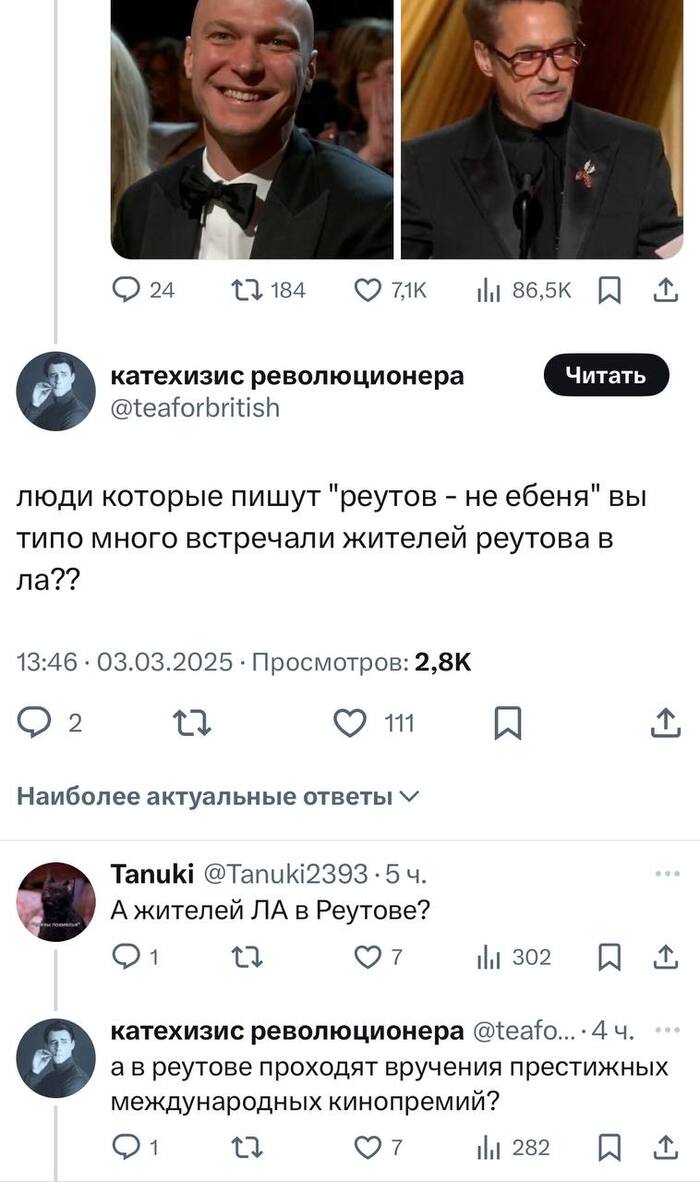Retweet the main tweet about Реутов
This screenshot has height=1182, width=700.
pos(192,724)
